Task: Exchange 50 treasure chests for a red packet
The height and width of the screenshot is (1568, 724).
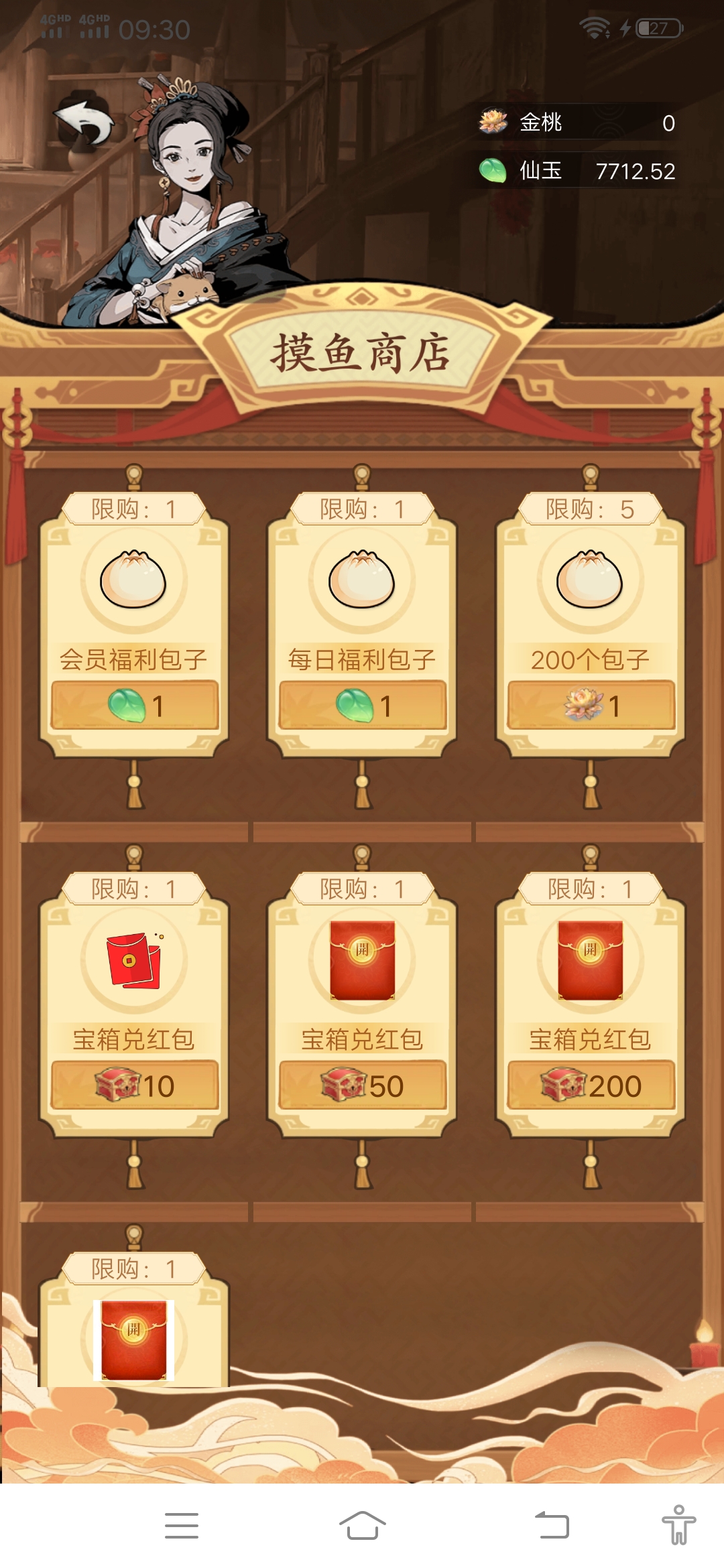Action: pyautogui.click(x=363, y=1086)
